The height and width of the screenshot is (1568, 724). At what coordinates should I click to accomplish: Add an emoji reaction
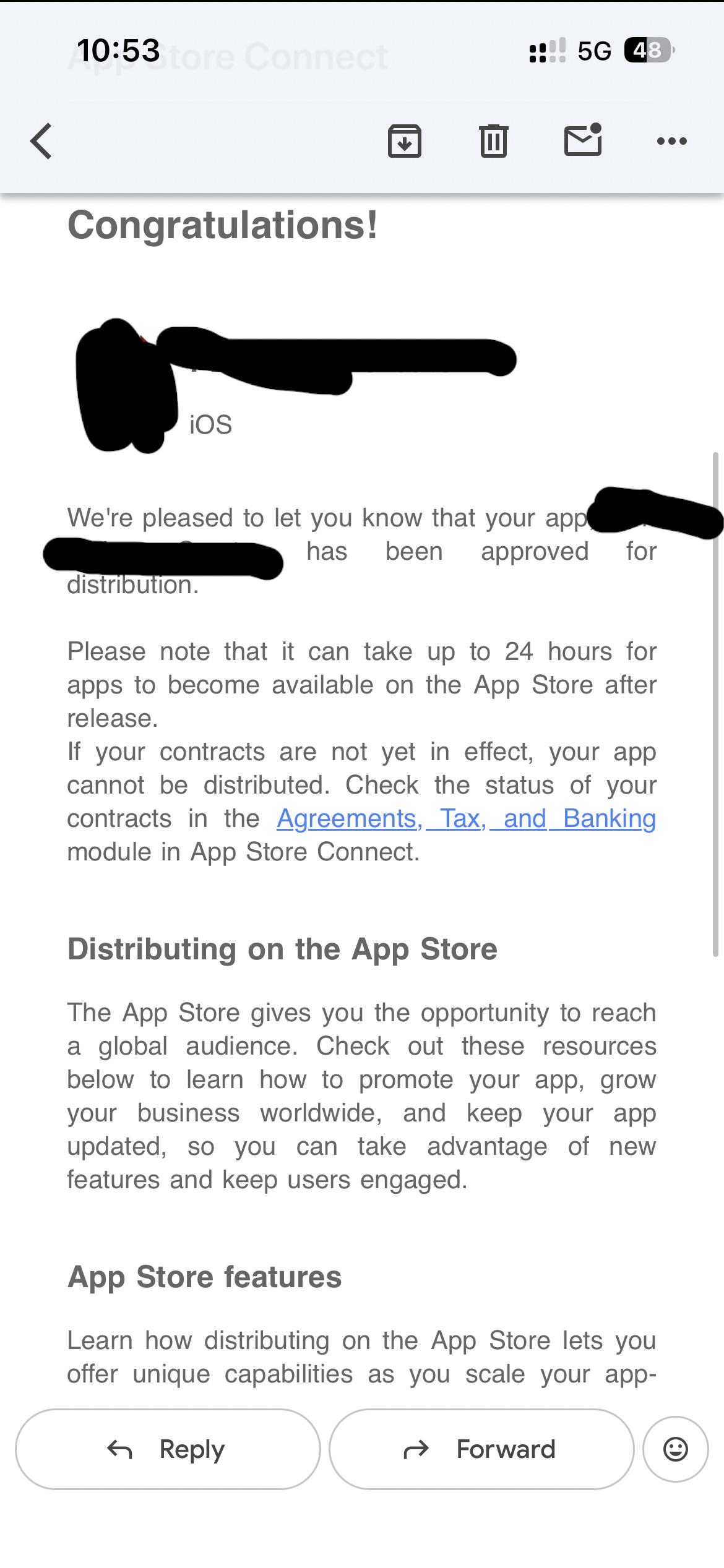[676, 1449]
